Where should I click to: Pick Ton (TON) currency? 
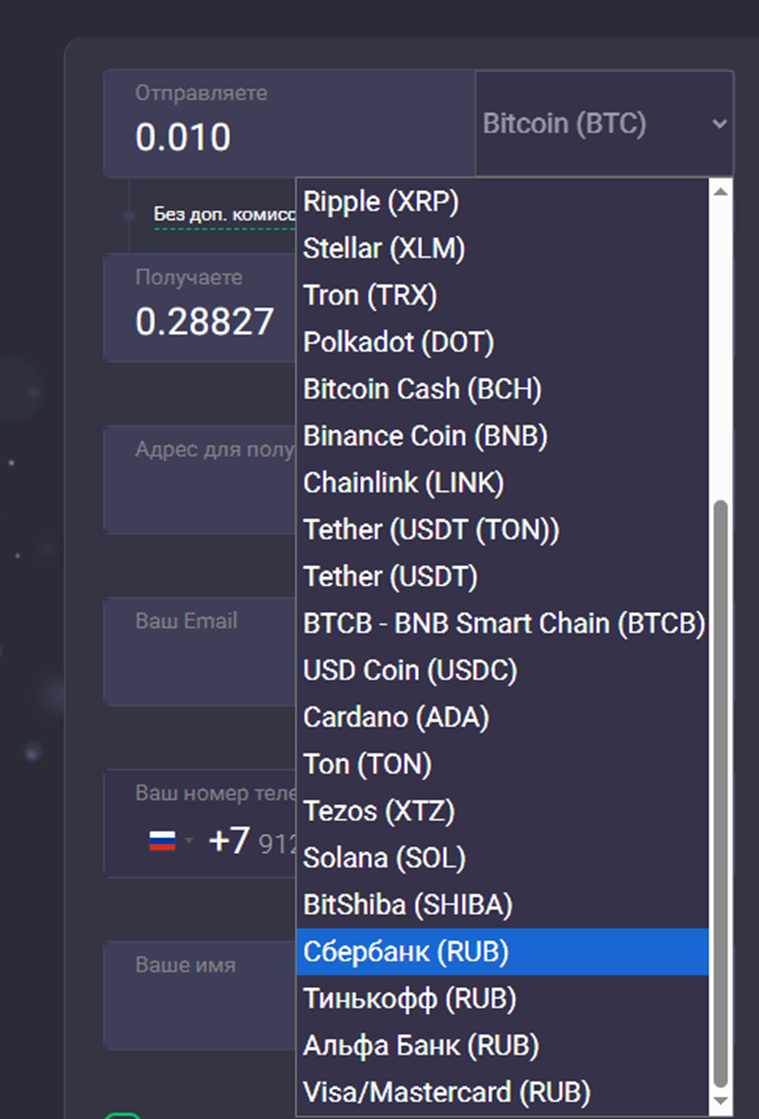coord(367,764)
